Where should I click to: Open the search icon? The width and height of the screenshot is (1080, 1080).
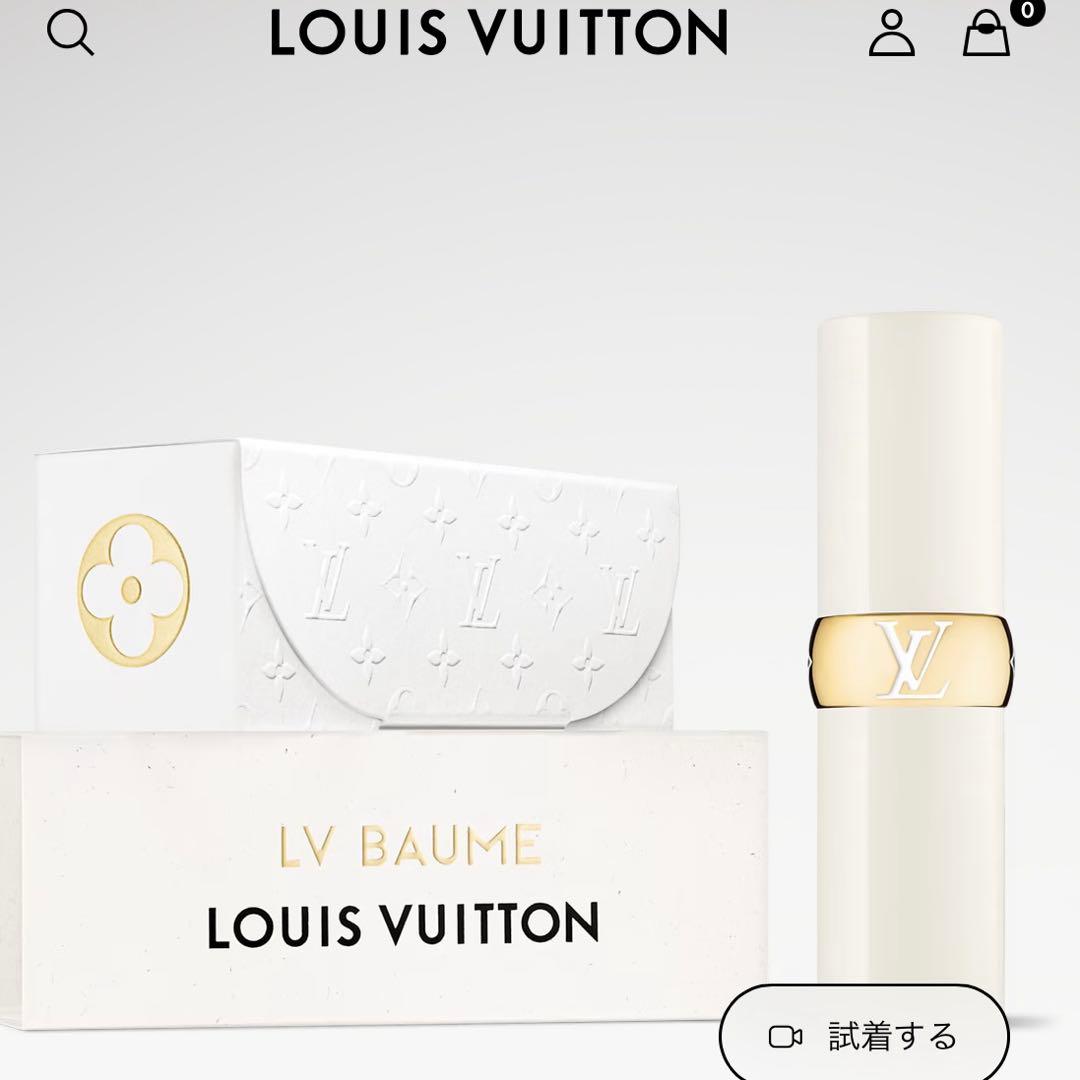70,34
